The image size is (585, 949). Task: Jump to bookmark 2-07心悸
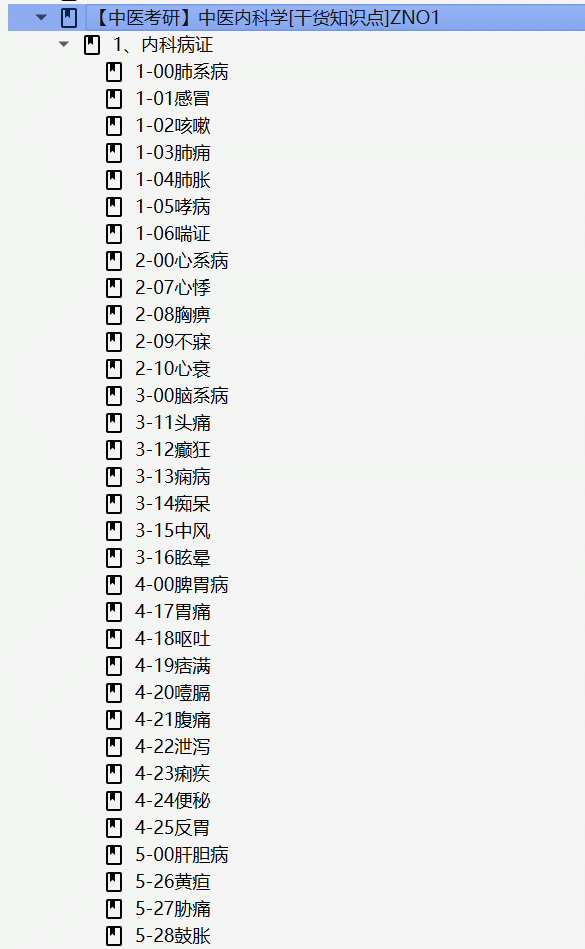tap(172, 287)
